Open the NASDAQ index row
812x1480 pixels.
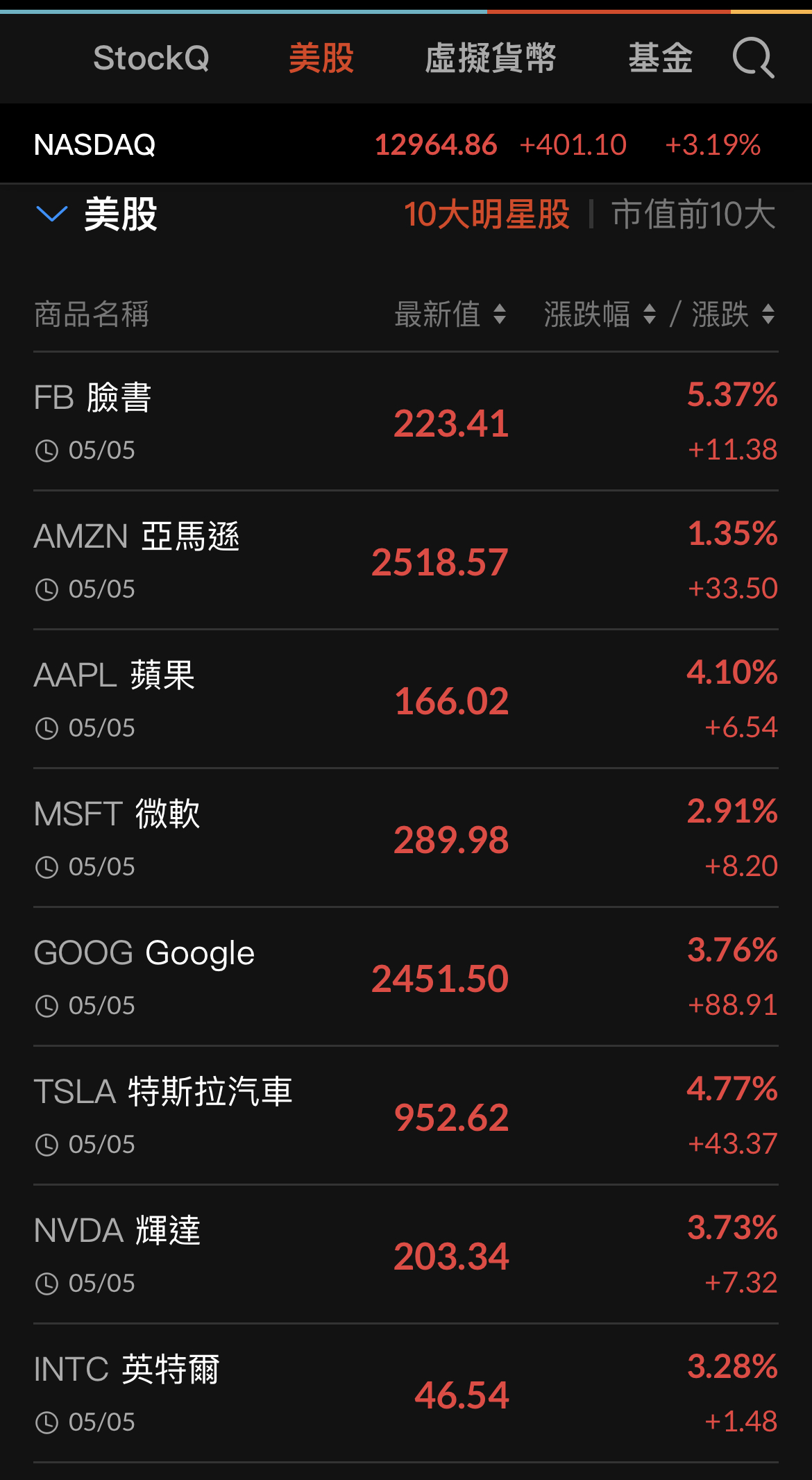coord(406,144)
